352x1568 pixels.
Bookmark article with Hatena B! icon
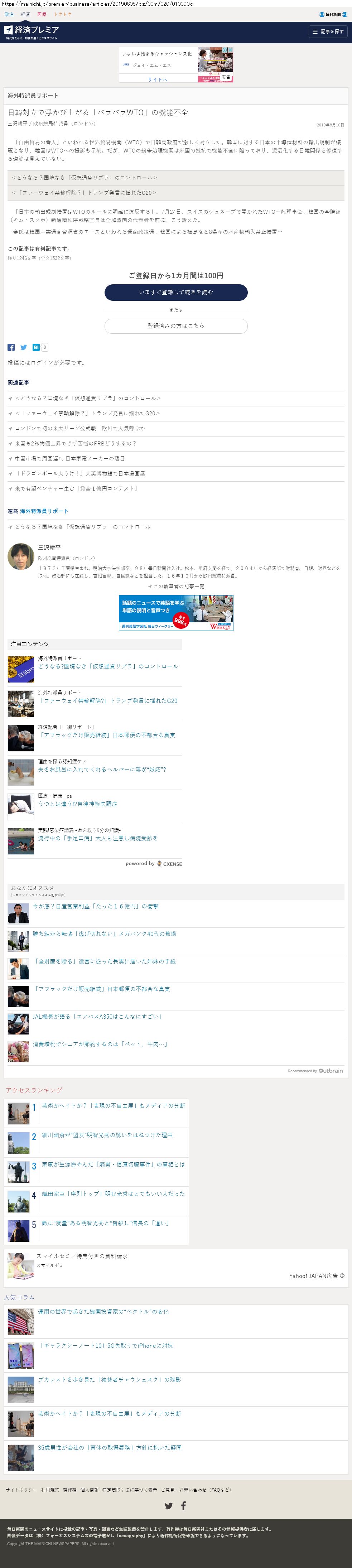pyautogui.click(x=36, y=347)
